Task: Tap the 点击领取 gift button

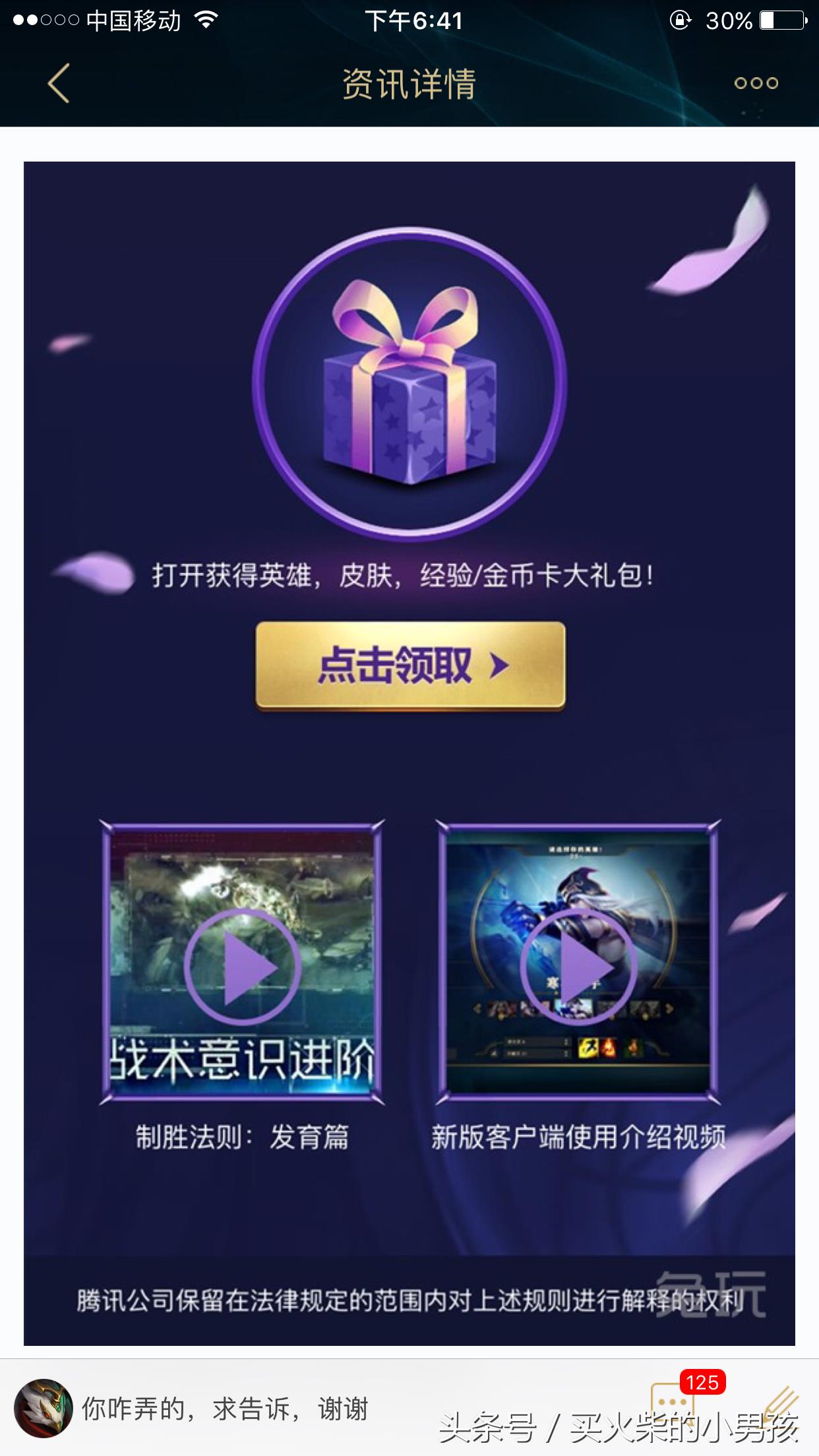Action: [x=410, y=665]
